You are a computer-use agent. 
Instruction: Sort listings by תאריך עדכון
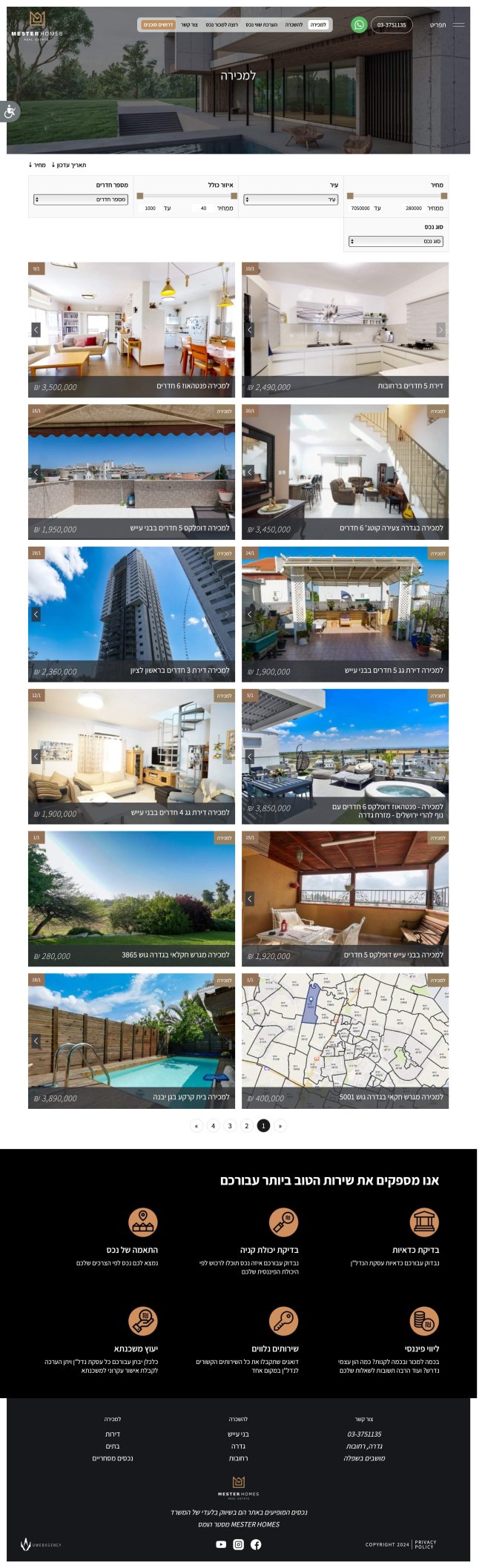click(x=69, y=165)
